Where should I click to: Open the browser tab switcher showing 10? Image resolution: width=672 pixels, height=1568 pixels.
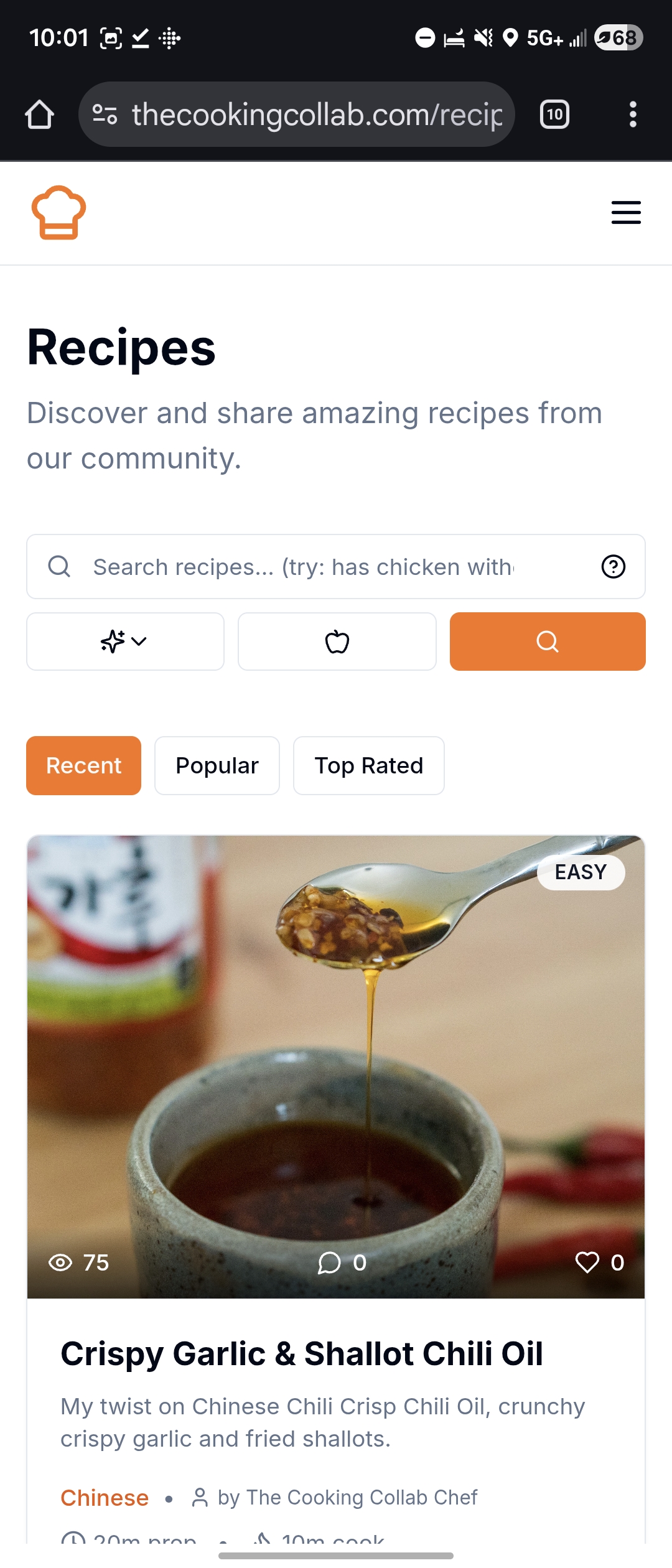click(x=554, y=114)
